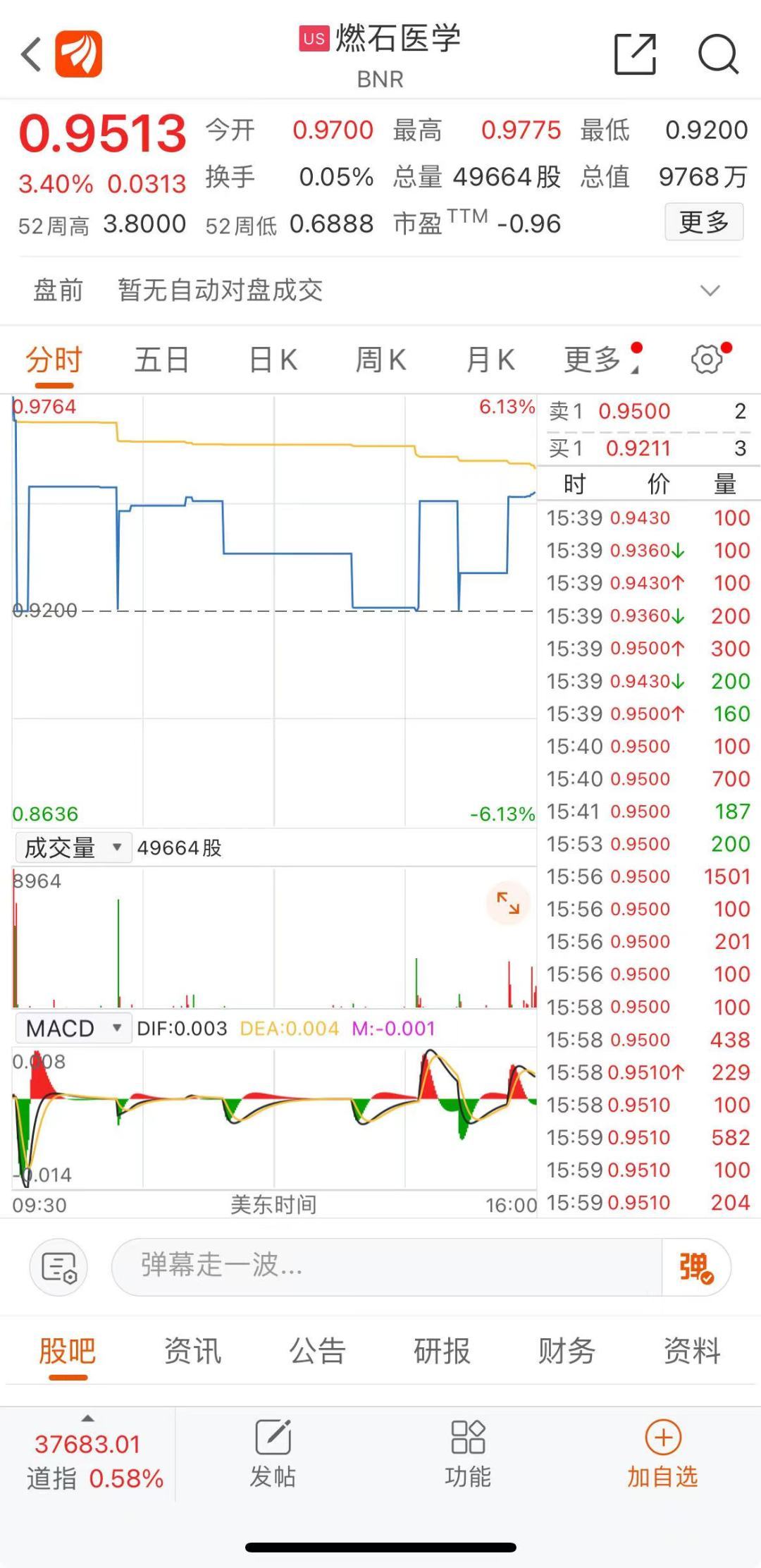Expand the 盘前 pre-market row
The height and width of the screenshot is (1568, 761).
710,290
